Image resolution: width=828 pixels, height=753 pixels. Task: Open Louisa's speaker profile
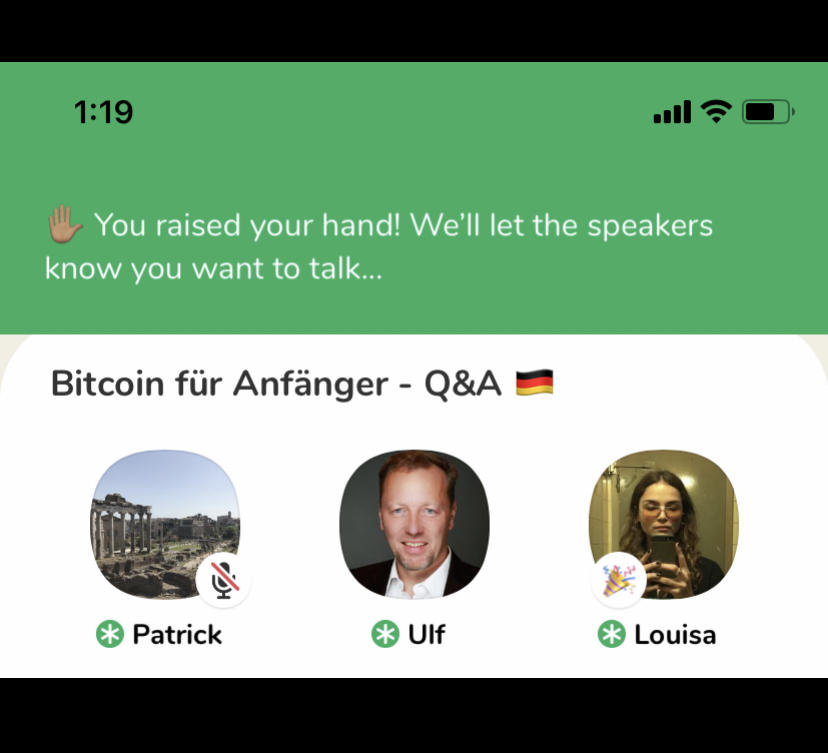(663, 525)
